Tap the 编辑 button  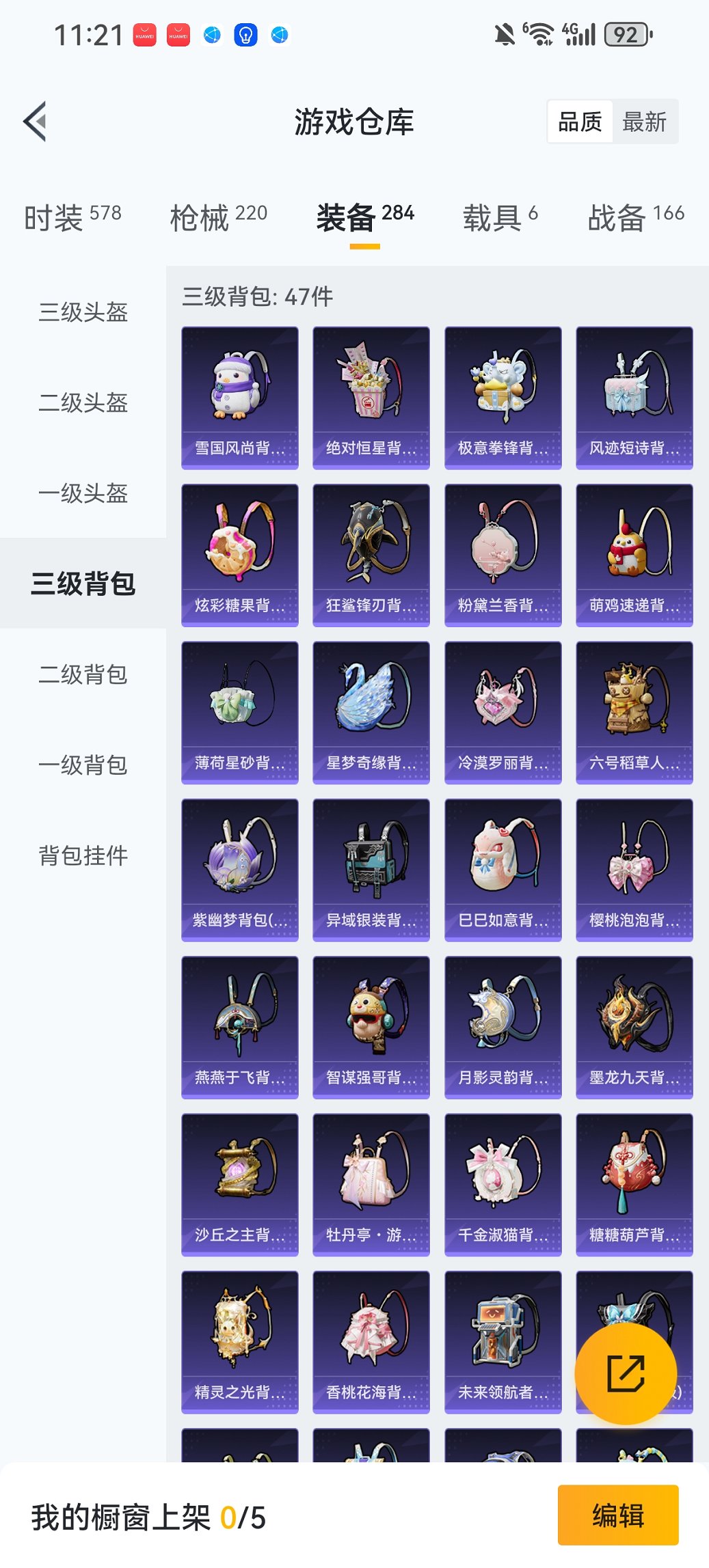point(617,1515)
